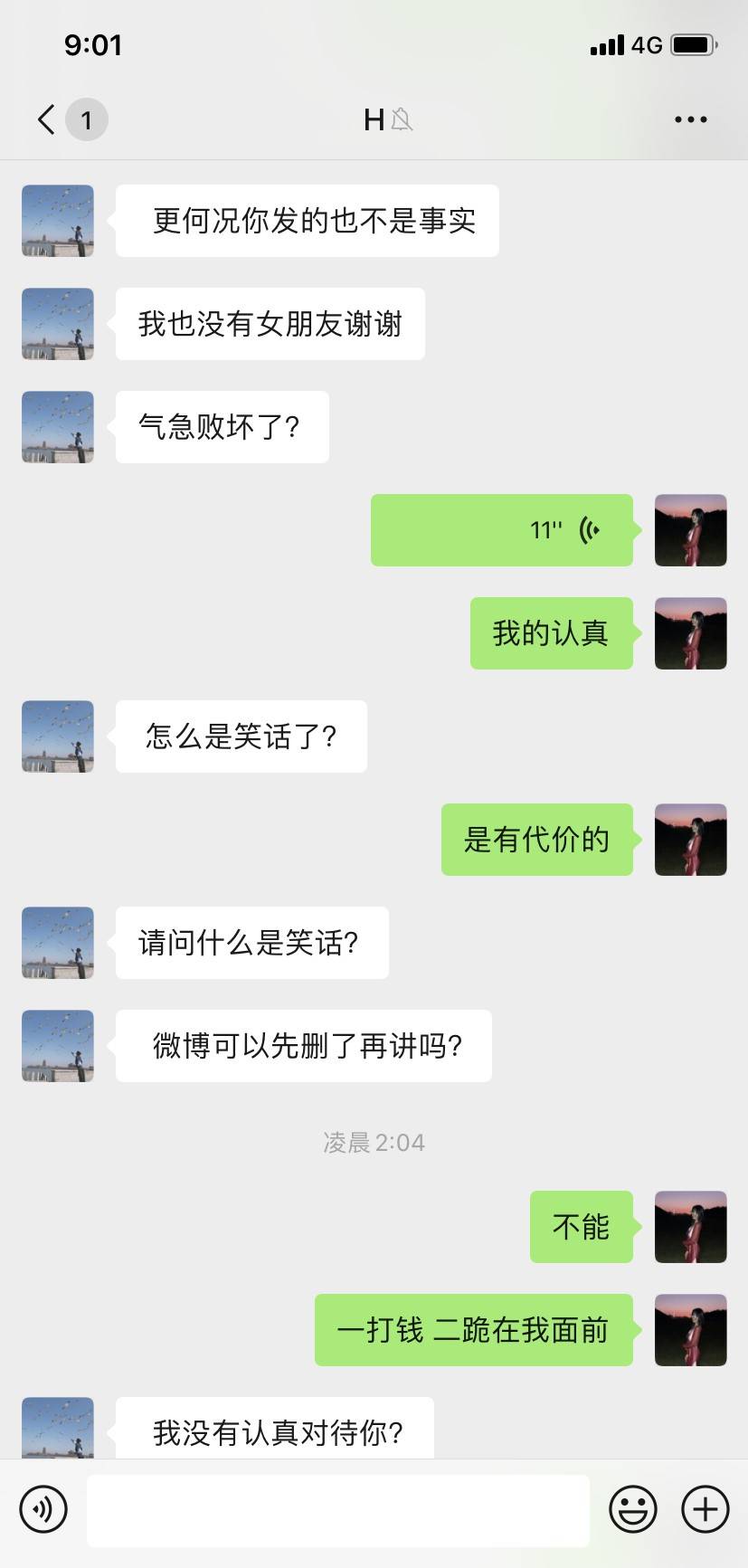Open the plus attachments panel
The height and width of the screenshot is (1568, 748).
click(x=705, y=1509)
